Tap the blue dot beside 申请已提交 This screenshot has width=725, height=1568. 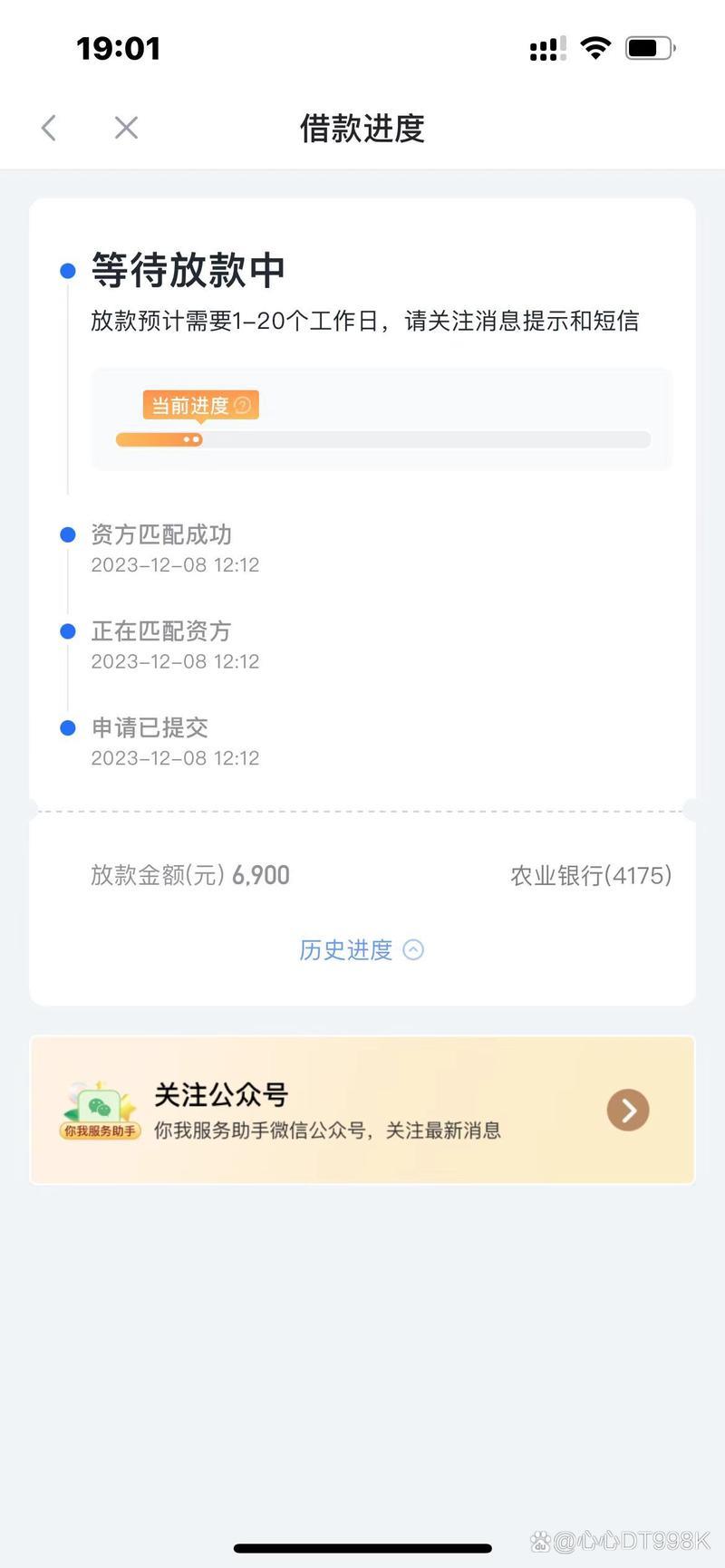[x=67, y=727]
